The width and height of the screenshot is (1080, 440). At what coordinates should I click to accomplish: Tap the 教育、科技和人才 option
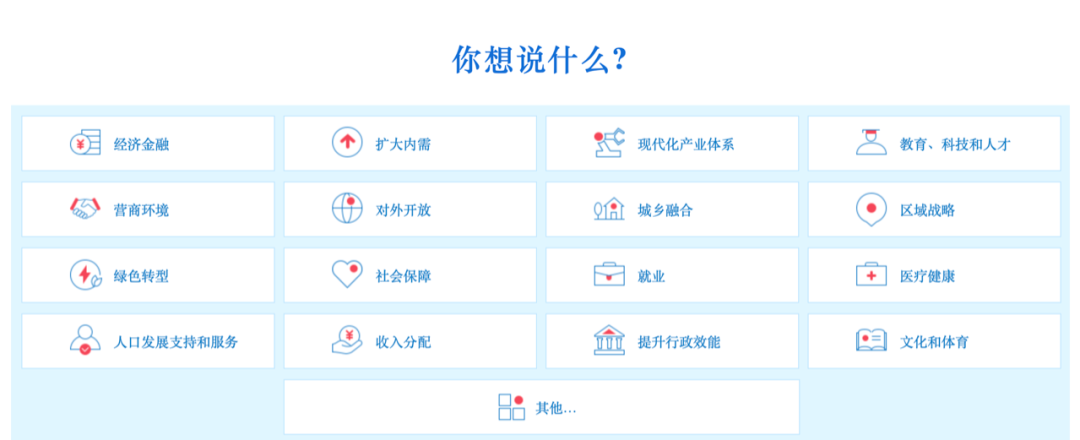[934, 143]
